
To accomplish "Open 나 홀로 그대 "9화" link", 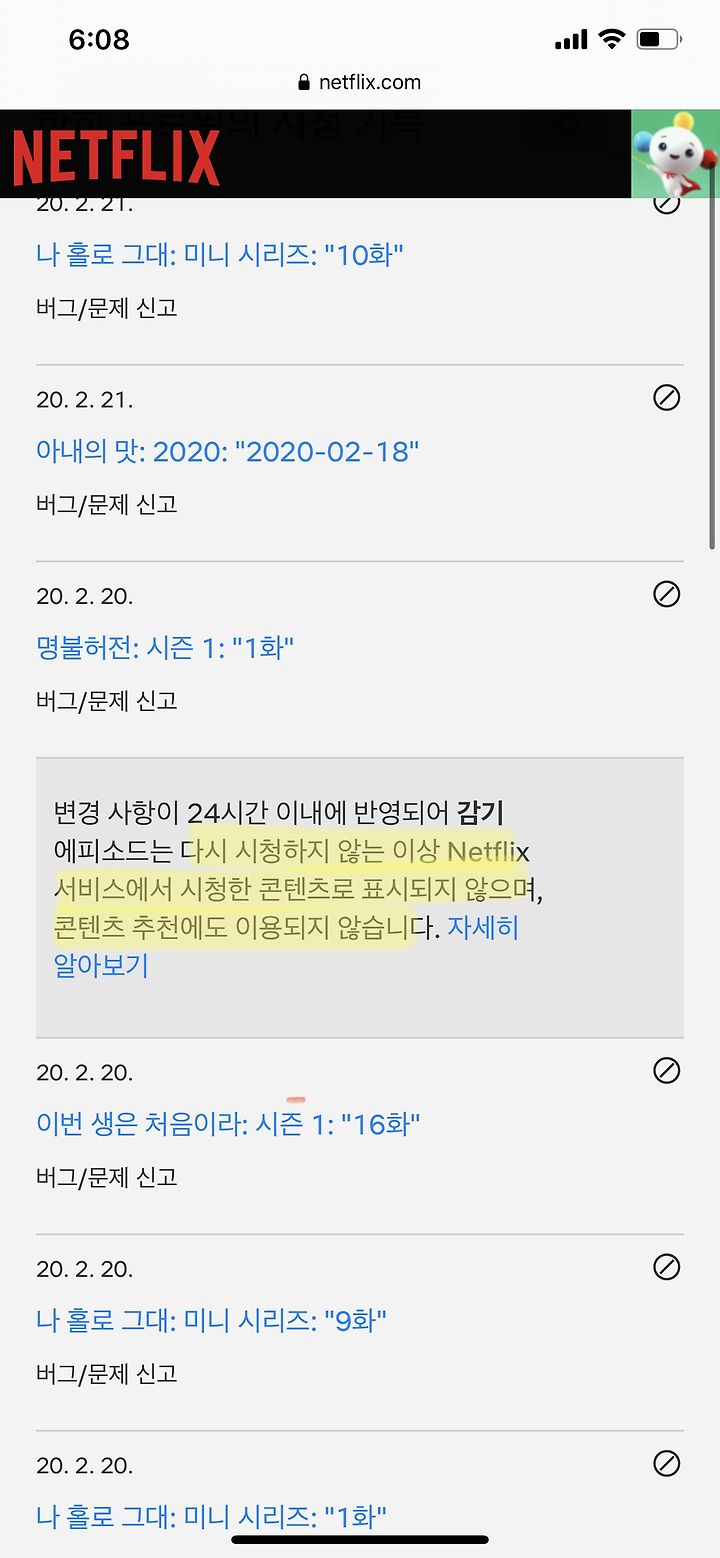I will click(x=211, y=1320).
